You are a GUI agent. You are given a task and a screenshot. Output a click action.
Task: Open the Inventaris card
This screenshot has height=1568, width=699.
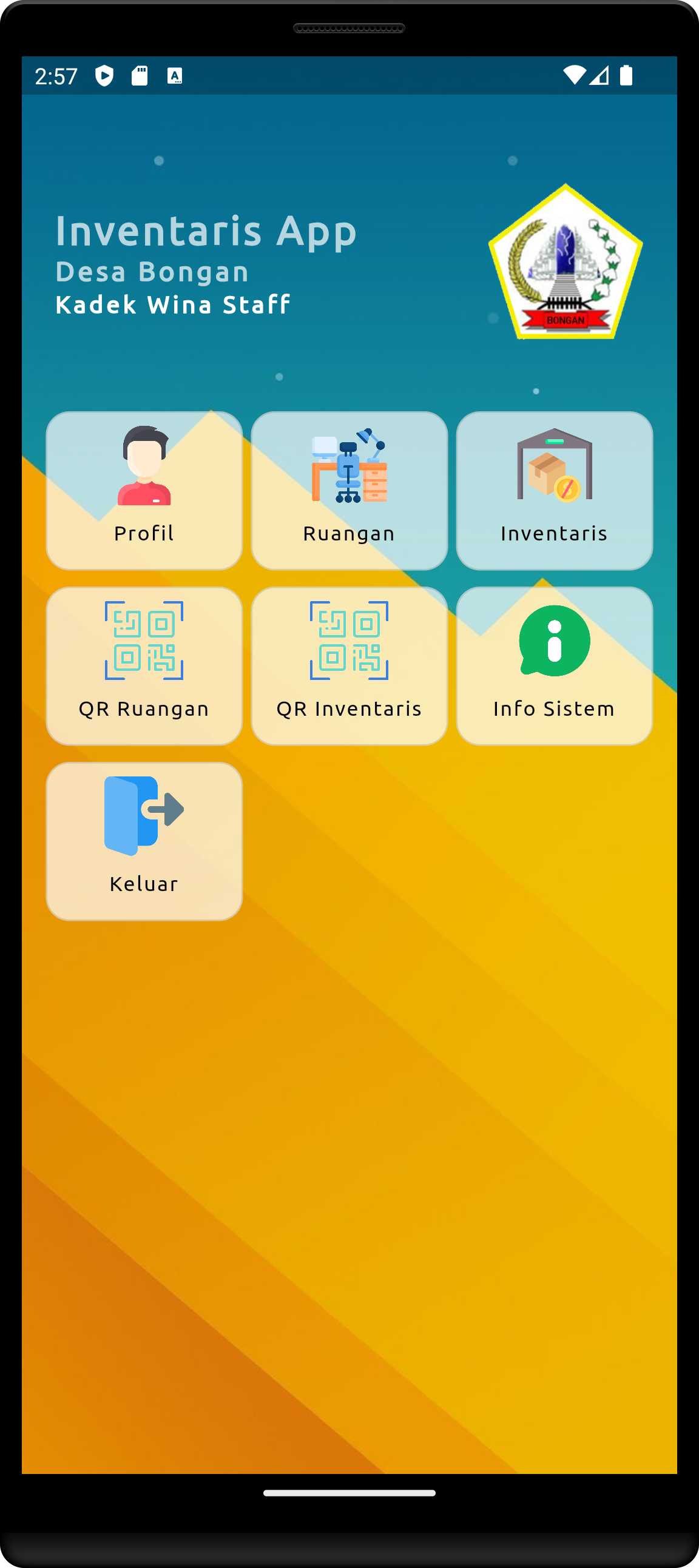pos(554,491)
